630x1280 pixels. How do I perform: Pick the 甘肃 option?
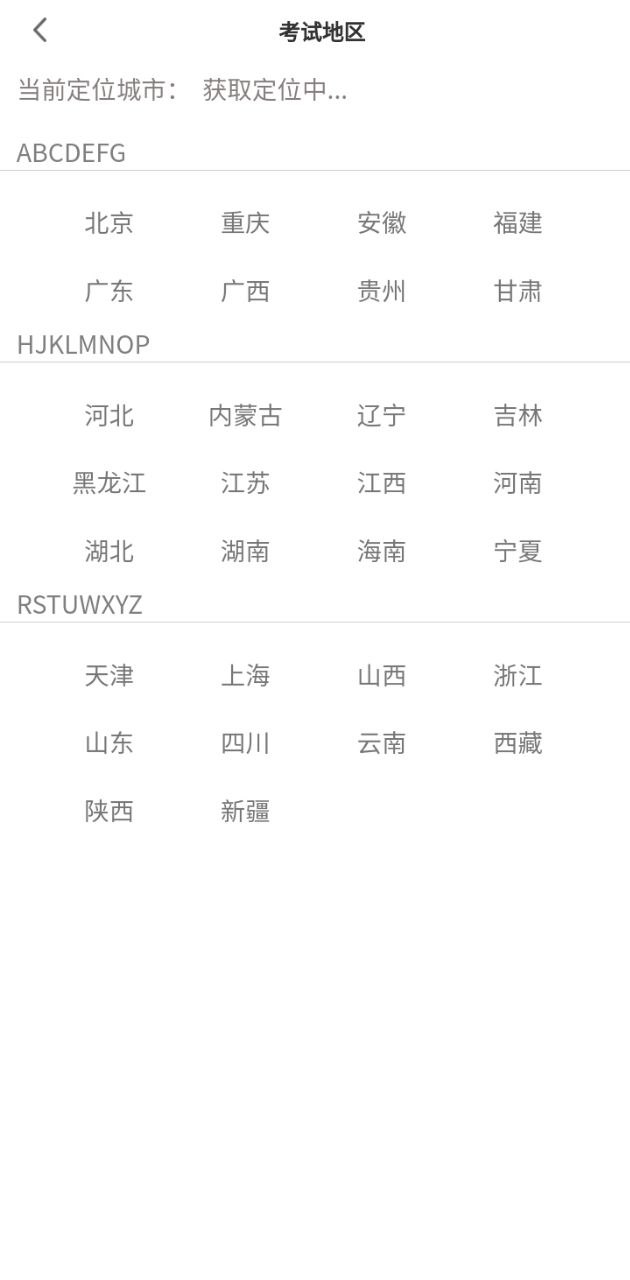[518, 291]
